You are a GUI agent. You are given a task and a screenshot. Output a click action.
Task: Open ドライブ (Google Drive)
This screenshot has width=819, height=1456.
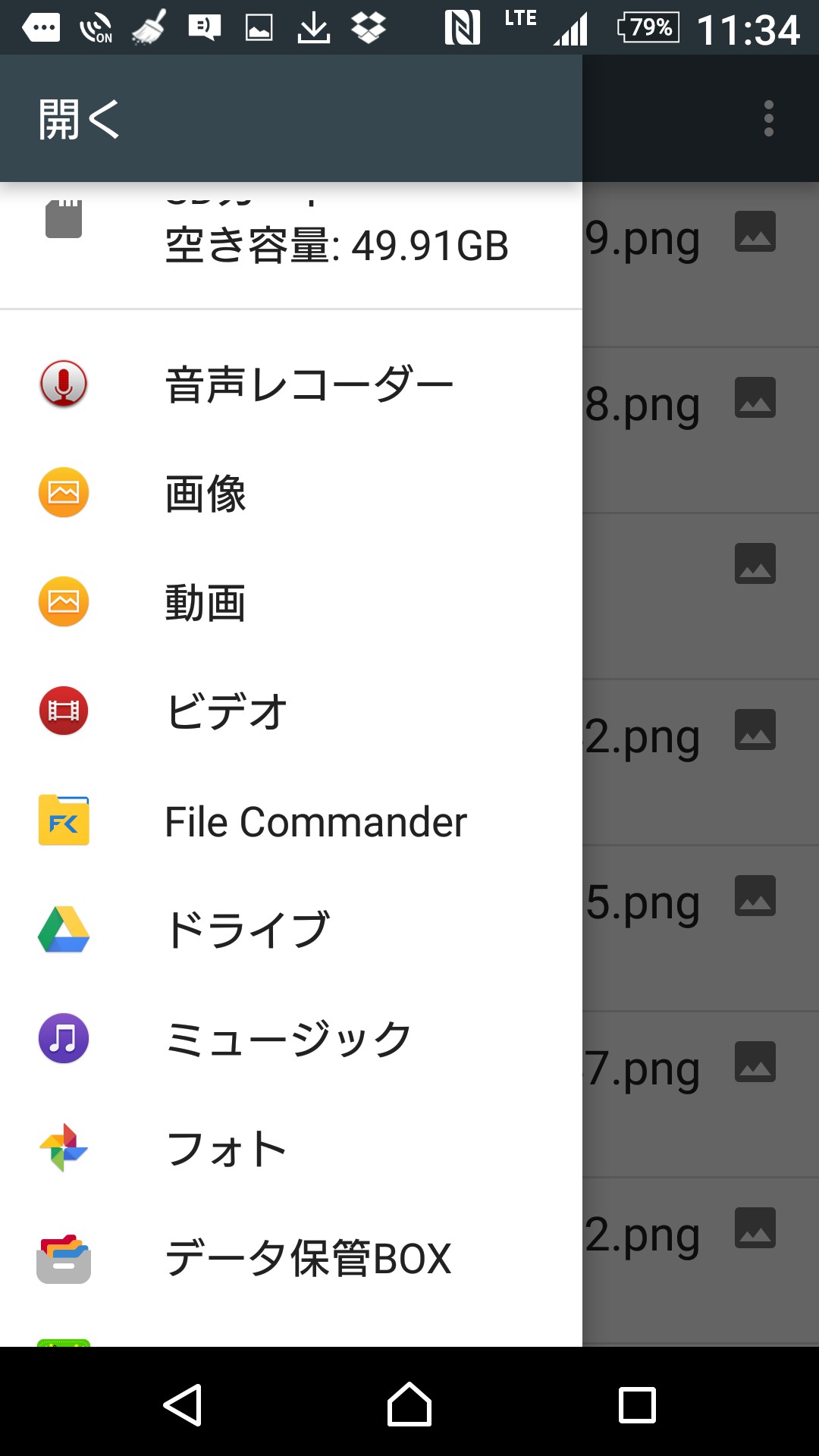(291, 930)
